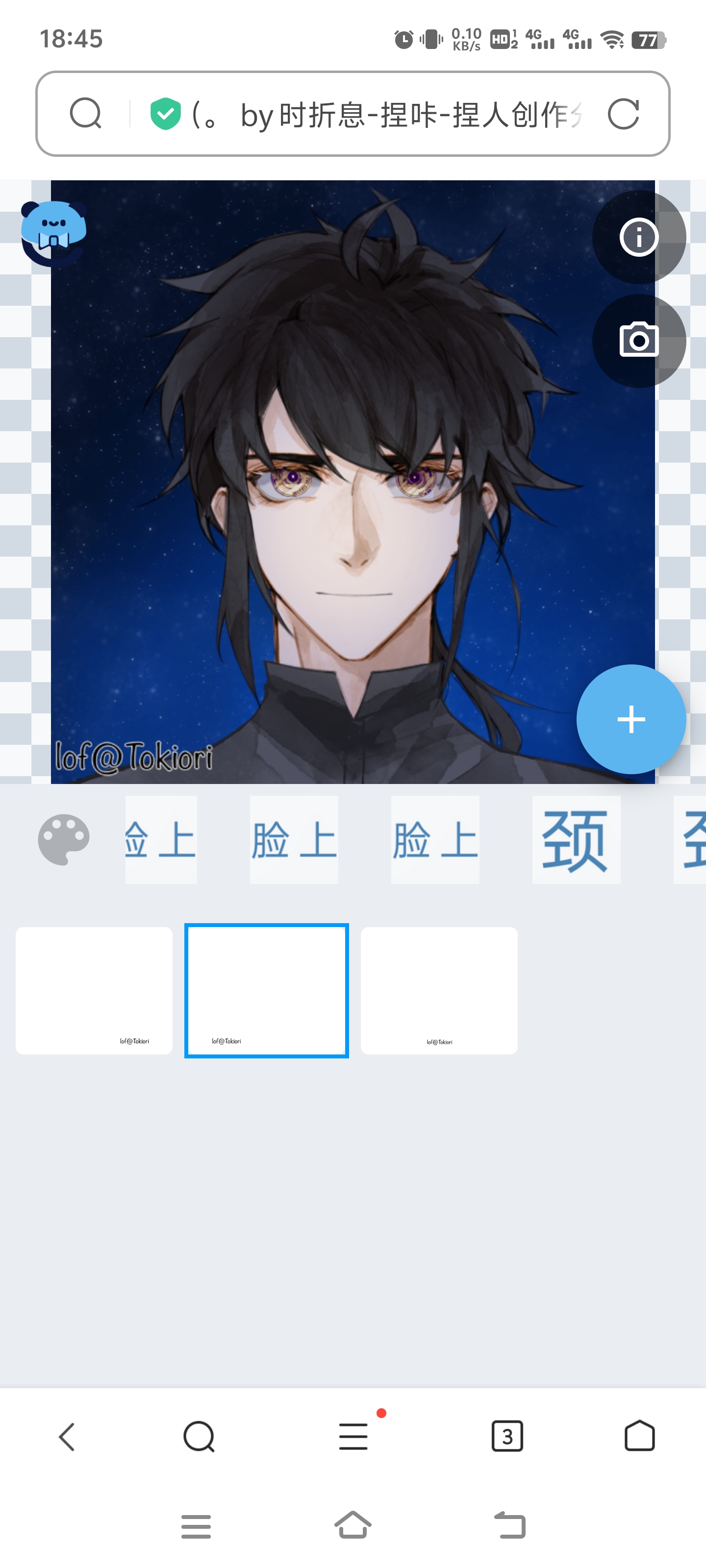
Task: Tap the blue plus floating button
Action: tap(631, 719)
